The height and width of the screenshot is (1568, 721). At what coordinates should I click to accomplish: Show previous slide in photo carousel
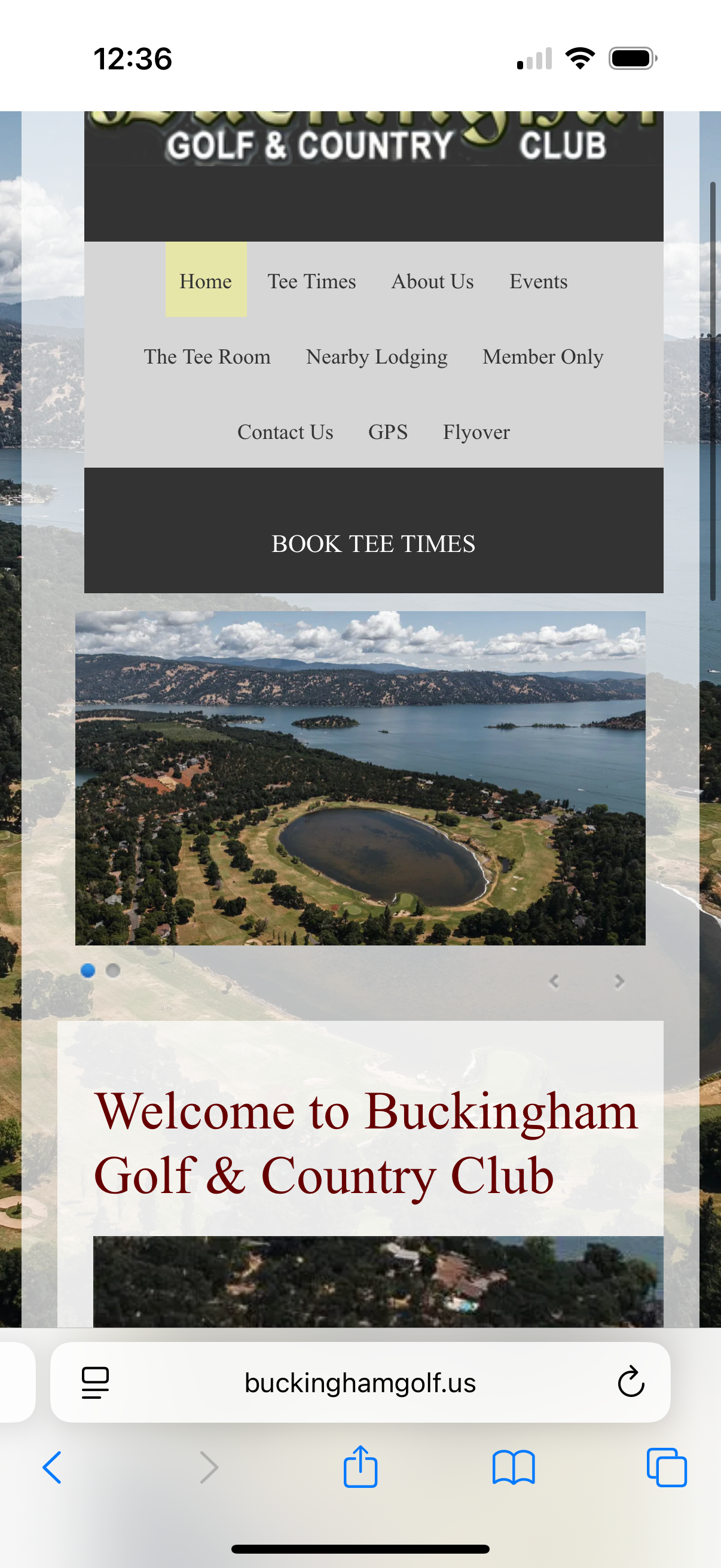(x=553, y=981)
